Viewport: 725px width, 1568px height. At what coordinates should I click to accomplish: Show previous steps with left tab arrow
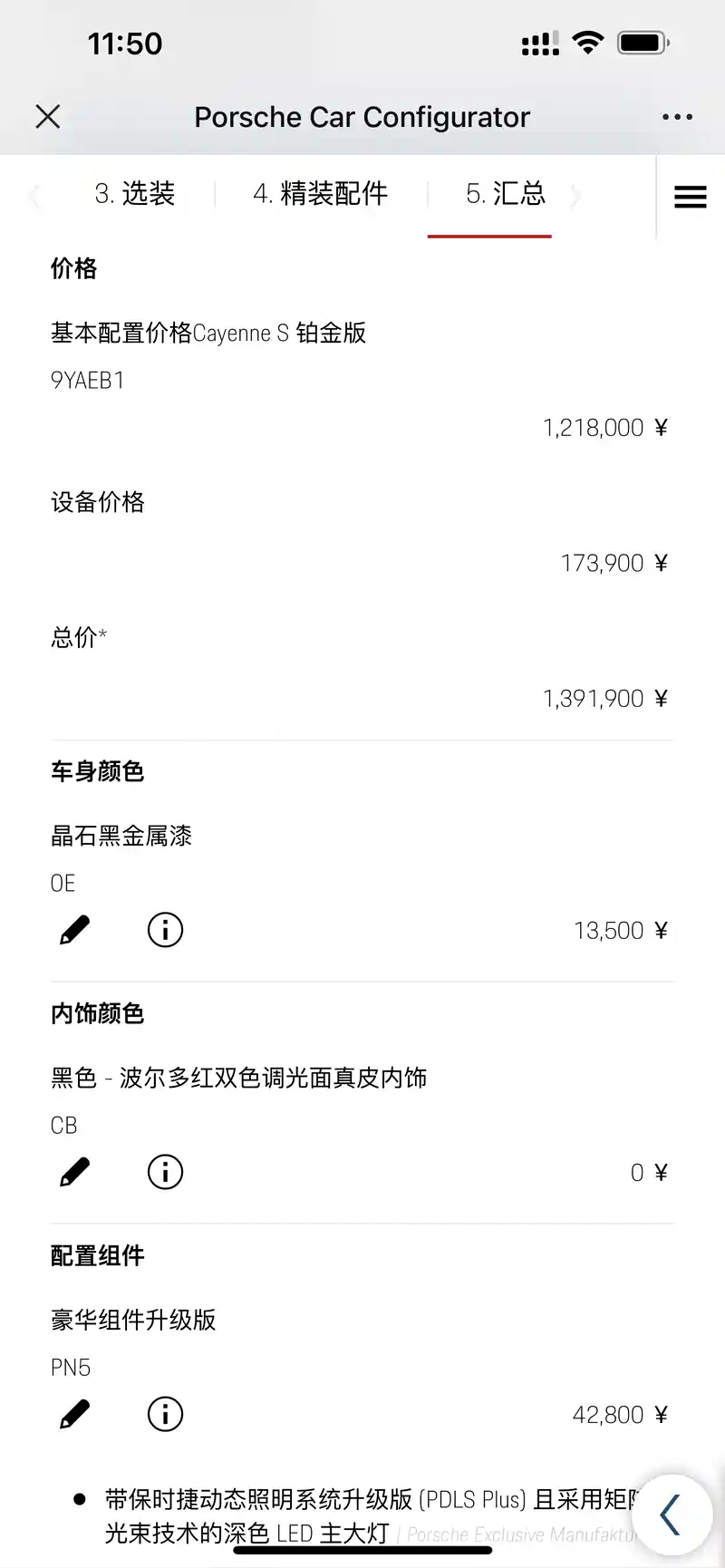pos(34,196)
